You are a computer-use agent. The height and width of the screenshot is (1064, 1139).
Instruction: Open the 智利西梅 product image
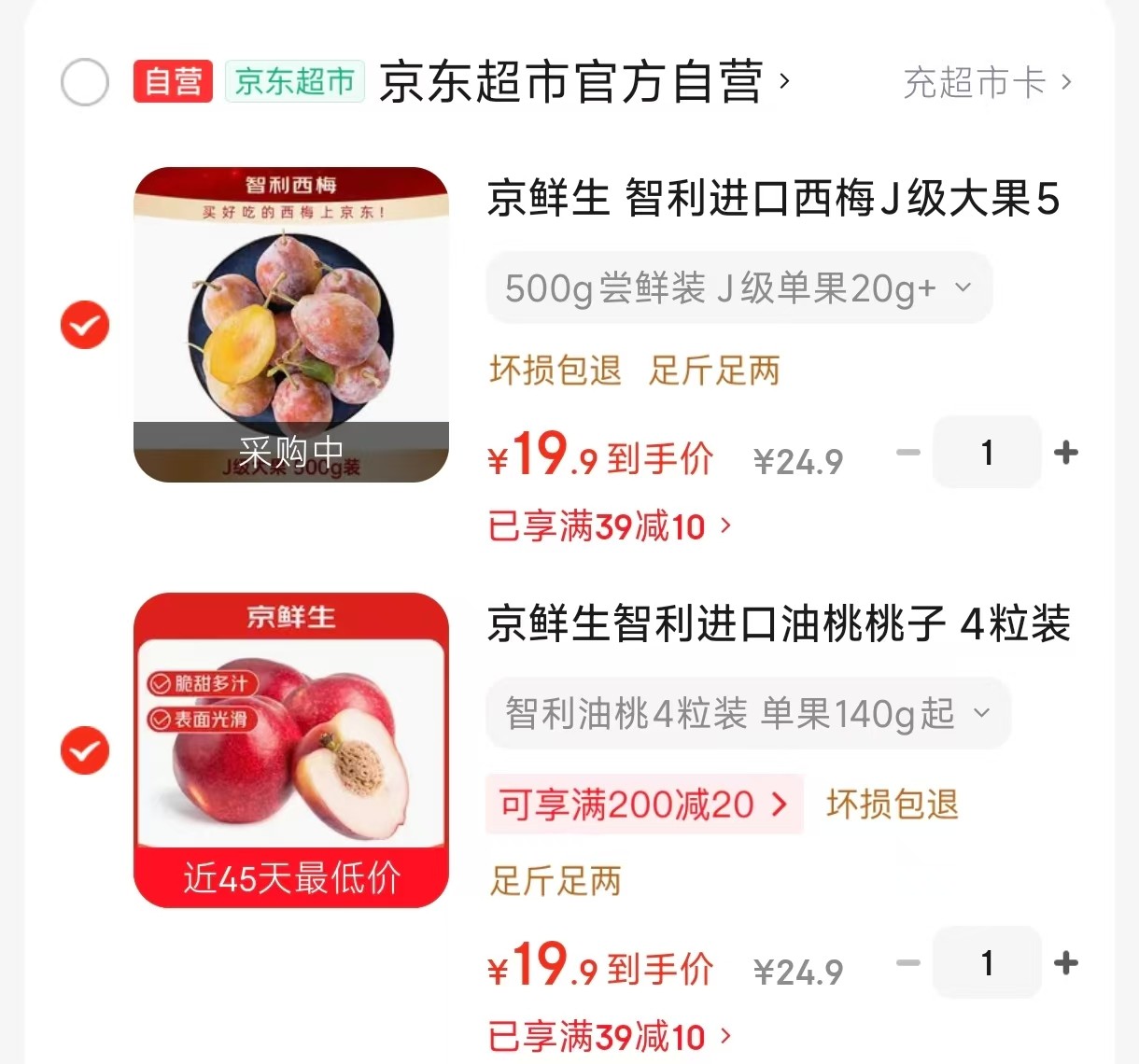point(291,325)
